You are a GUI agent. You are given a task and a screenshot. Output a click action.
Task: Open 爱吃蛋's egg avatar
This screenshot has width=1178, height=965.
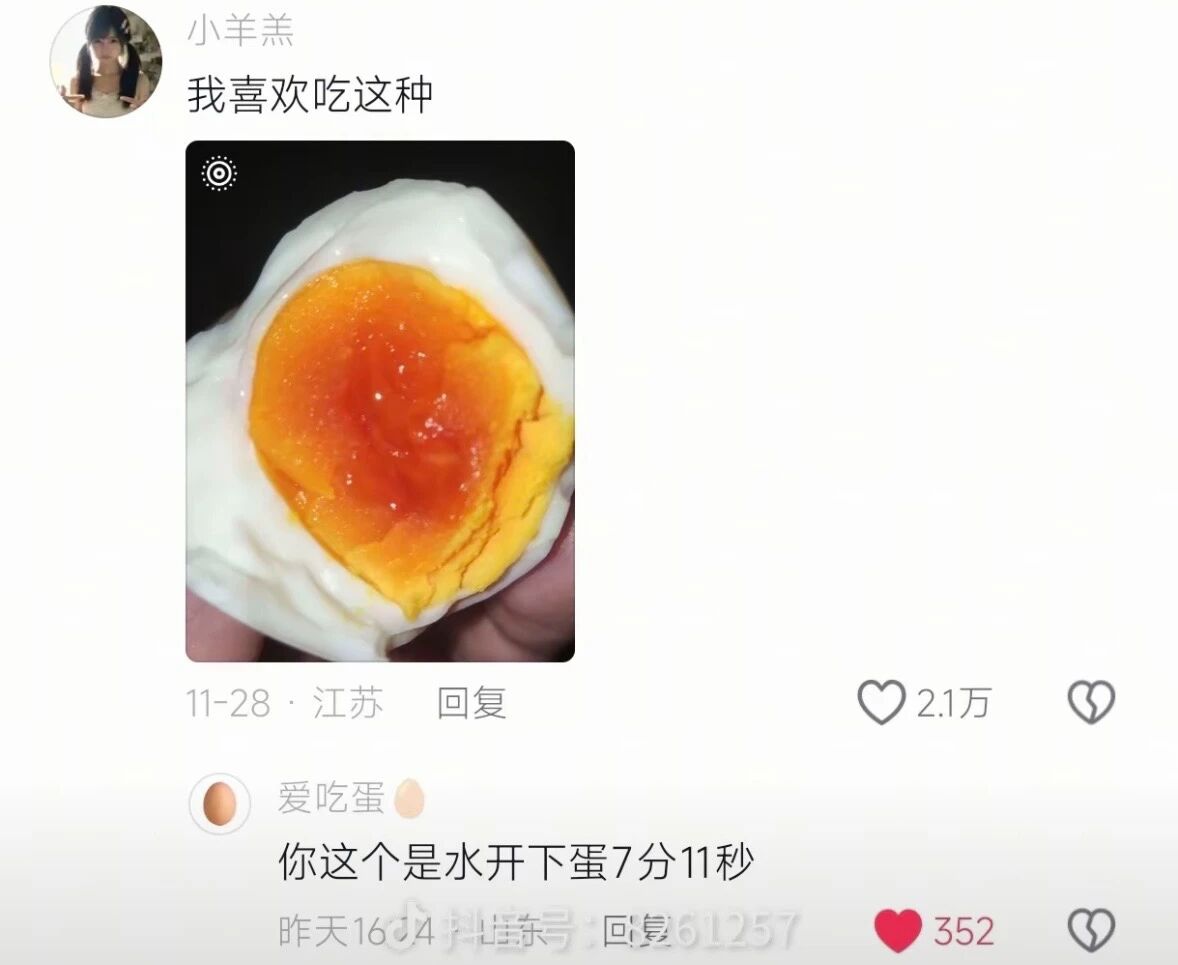coord(219,803)
